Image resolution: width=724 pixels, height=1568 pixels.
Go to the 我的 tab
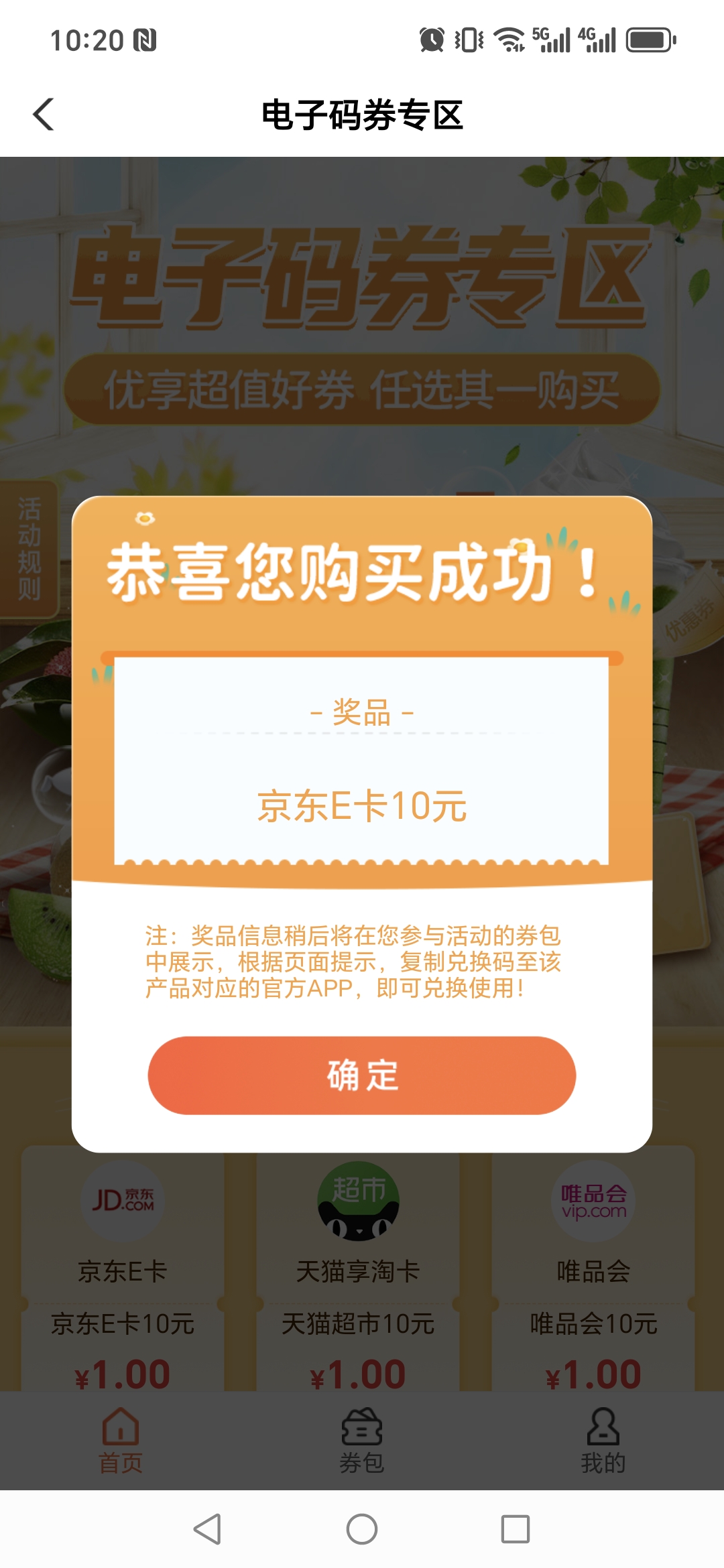tap(603, 1441)
